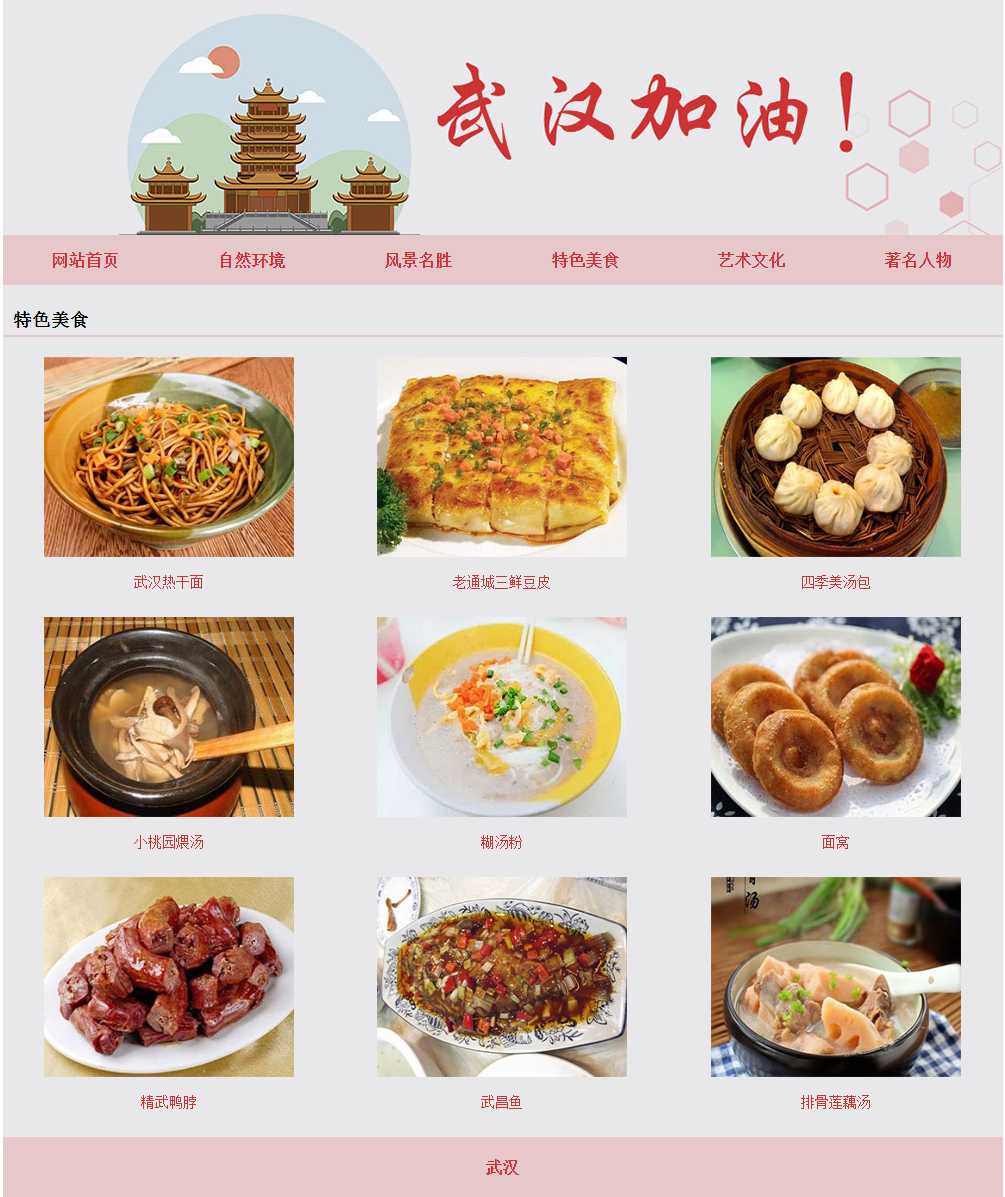View the 四季美汤包 image
Viewport: 1005px width, 1197px height.
(835, 456)
